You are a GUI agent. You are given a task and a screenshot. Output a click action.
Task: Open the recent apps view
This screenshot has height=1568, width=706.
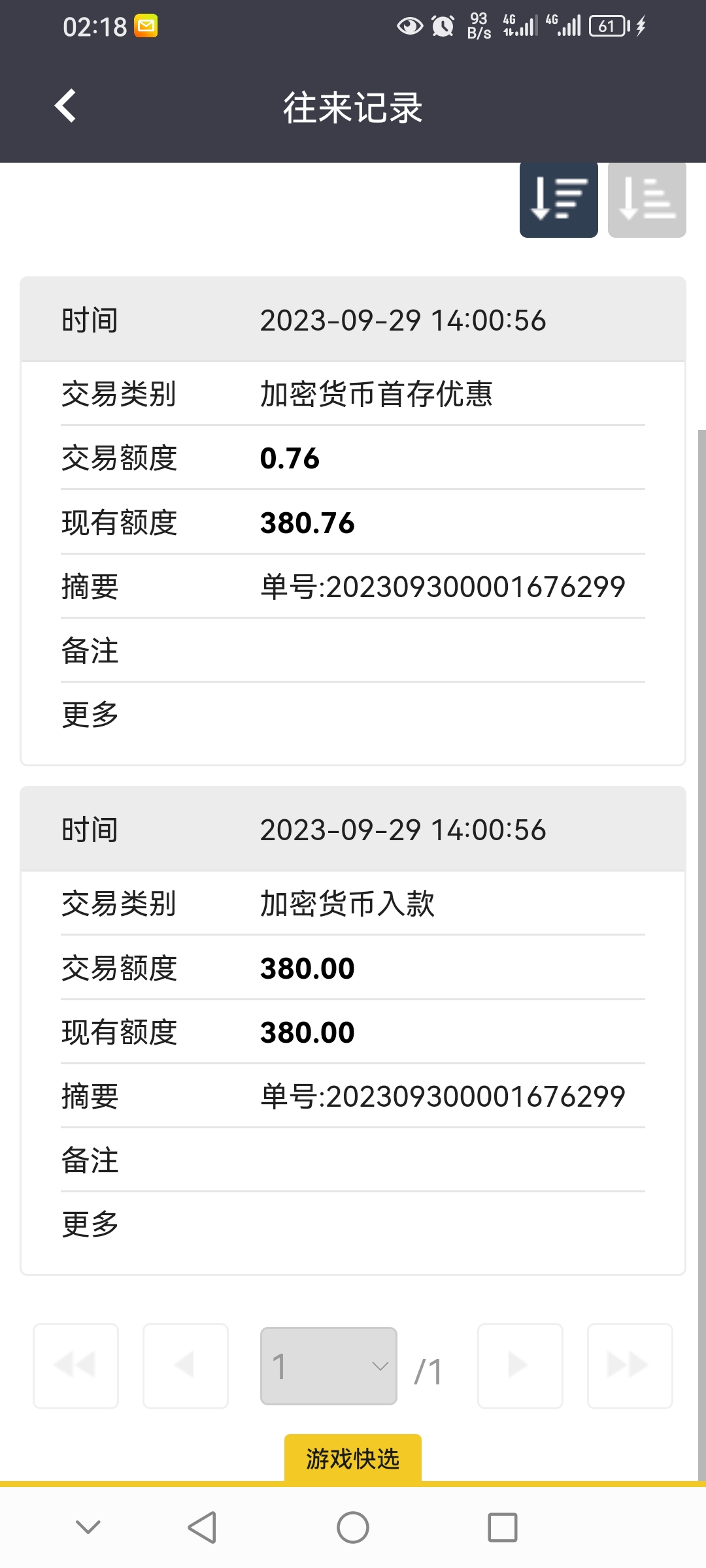[x=502, y=1527]
